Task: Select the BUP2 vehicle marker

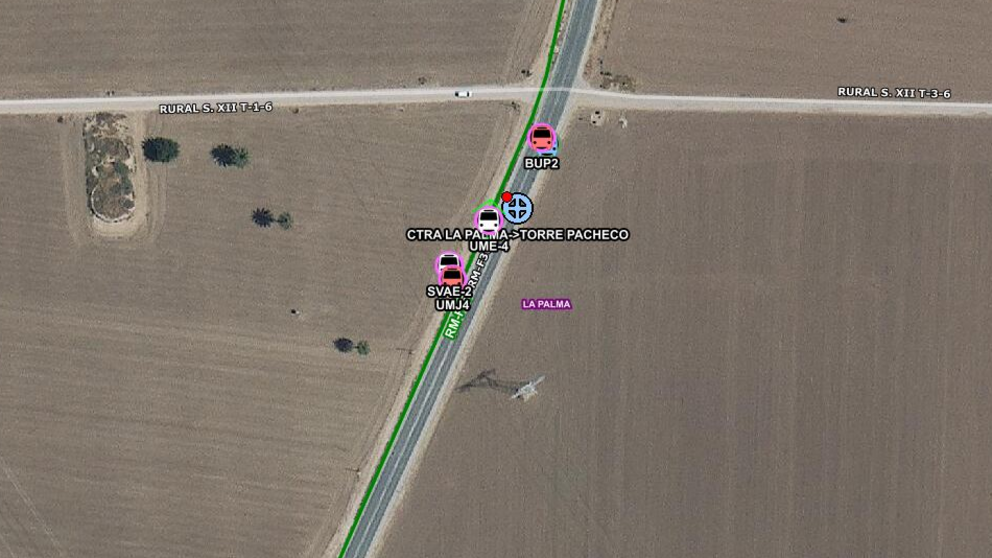Action: point(541,138)
